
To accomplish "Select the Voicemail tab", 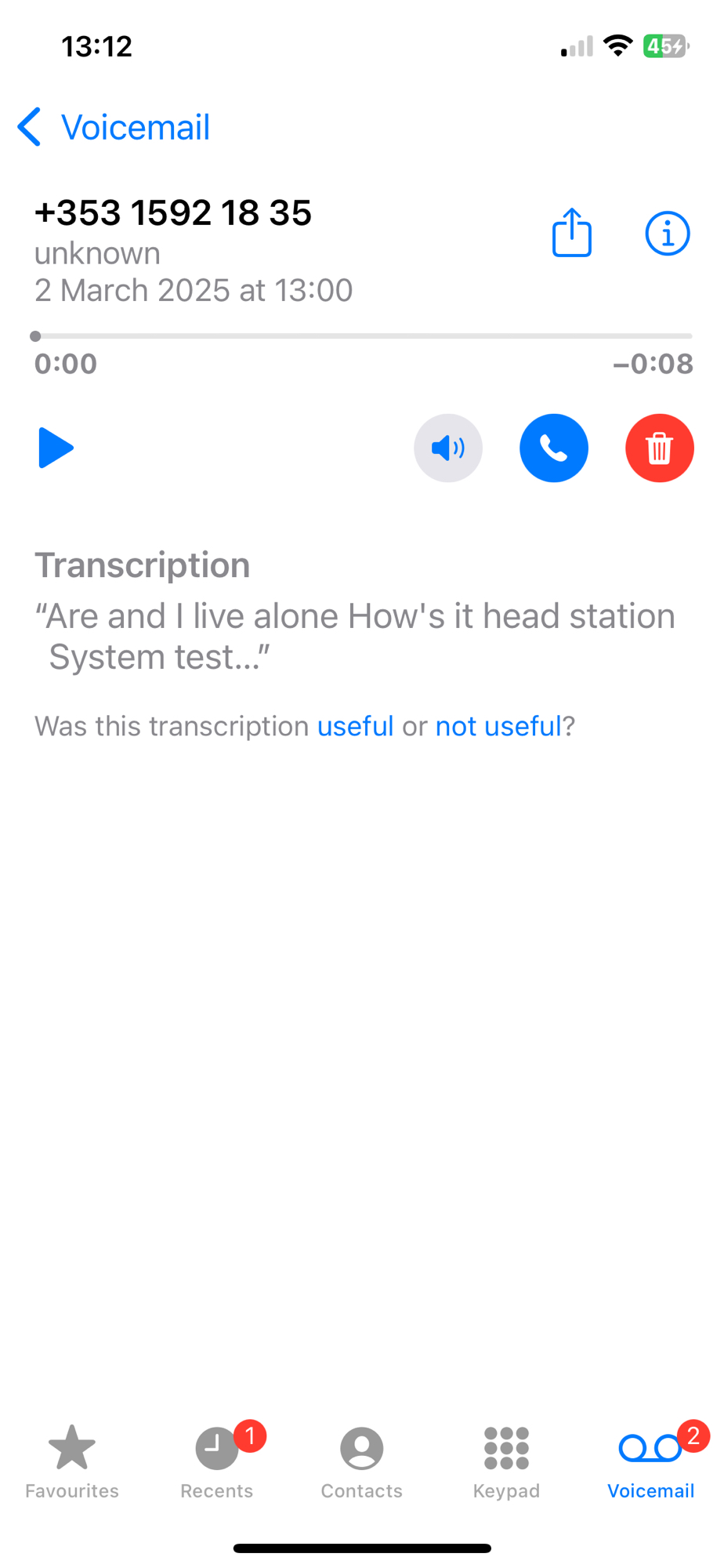I will click(650, 1460).
